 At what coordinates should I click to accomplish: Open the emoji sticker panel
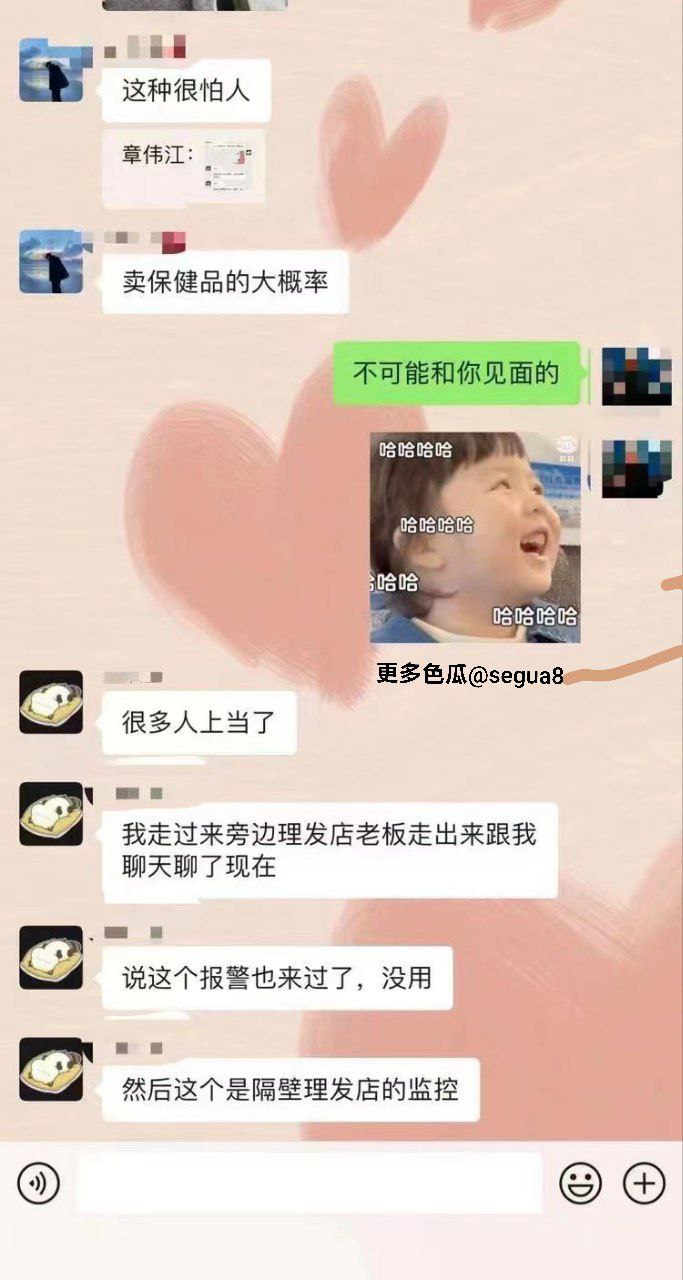580,1184
